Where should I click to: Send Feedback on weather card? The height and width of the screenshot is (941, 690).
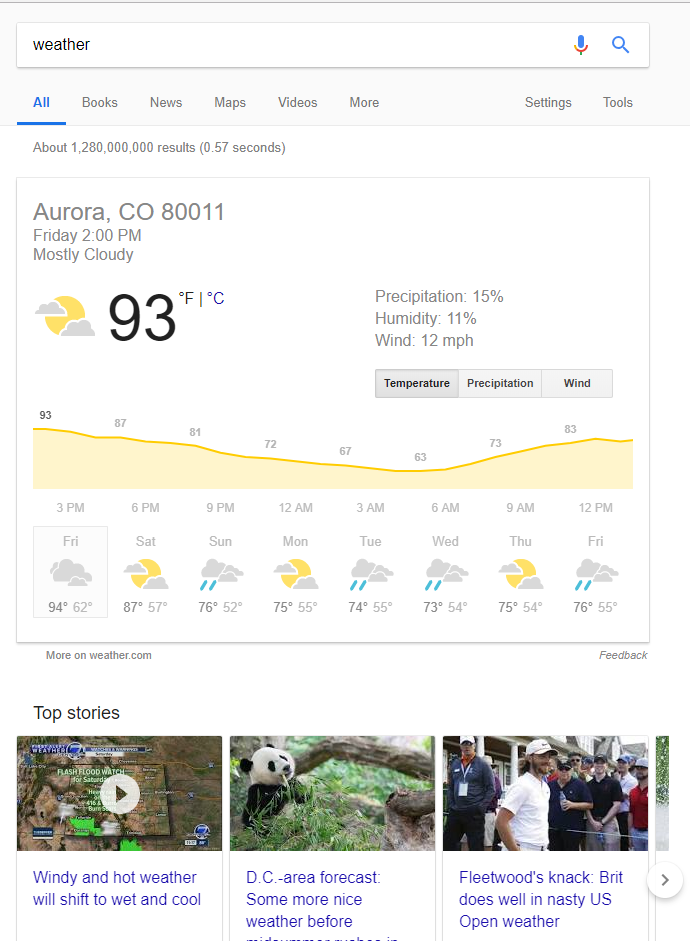click(623, 655)
